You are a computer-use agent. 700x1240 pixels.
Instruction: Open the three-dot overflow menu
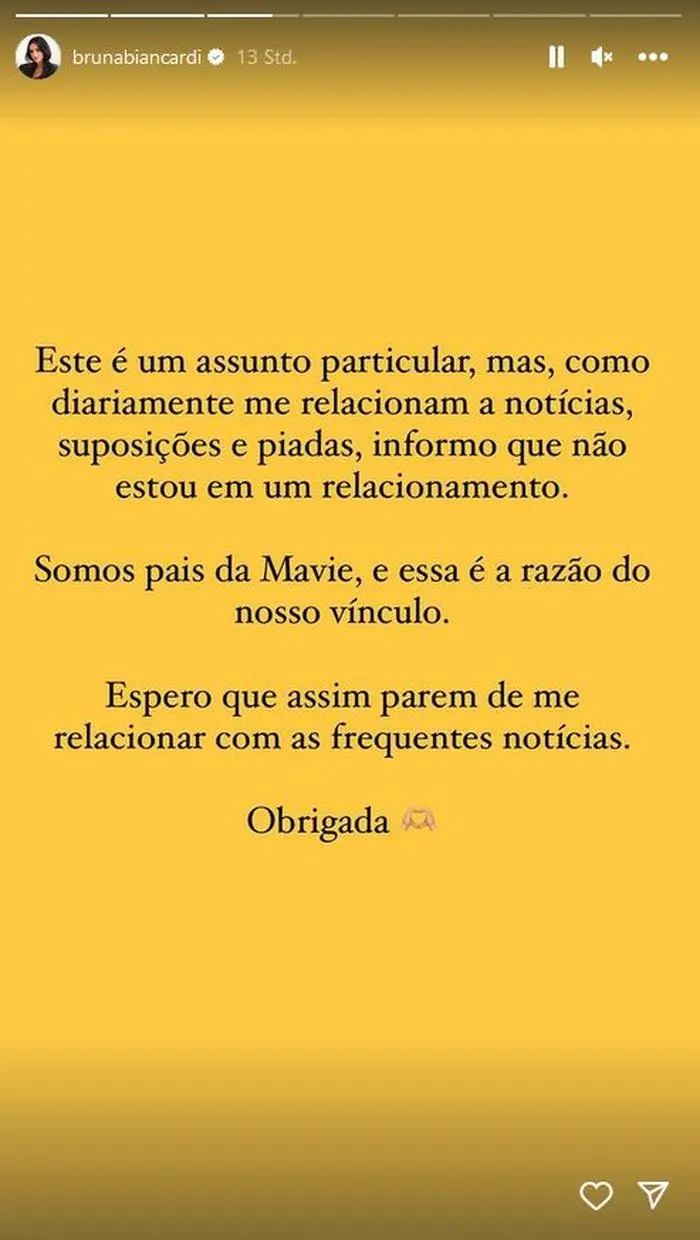click(653, 58)
